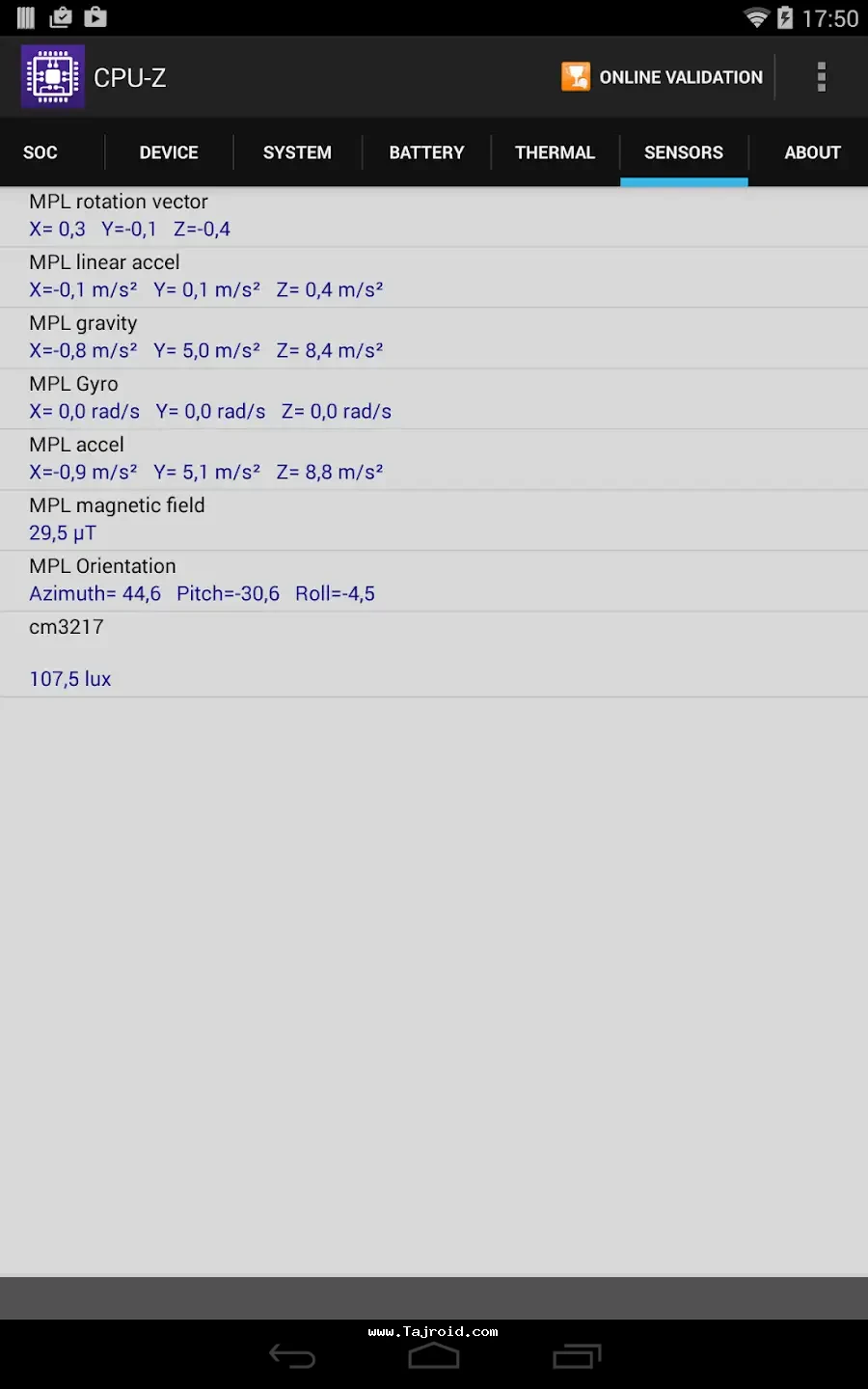Open the About tab
The width and height of the screenshot is (868, 1389).
812,152
